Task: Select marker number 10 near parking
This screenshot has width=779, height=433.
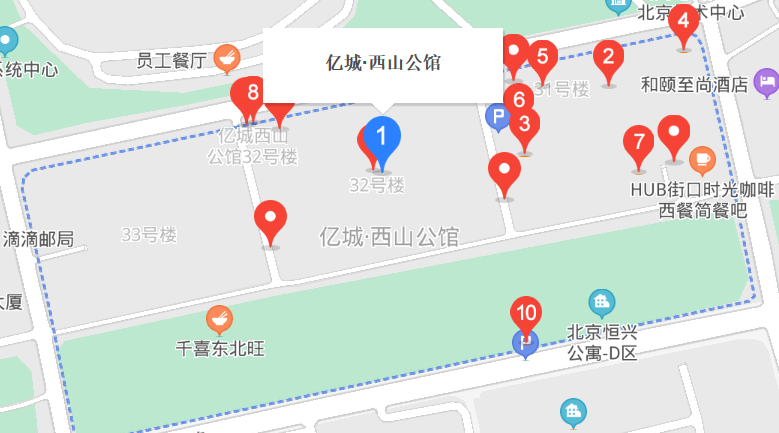Action: click(x=526, y=312)
